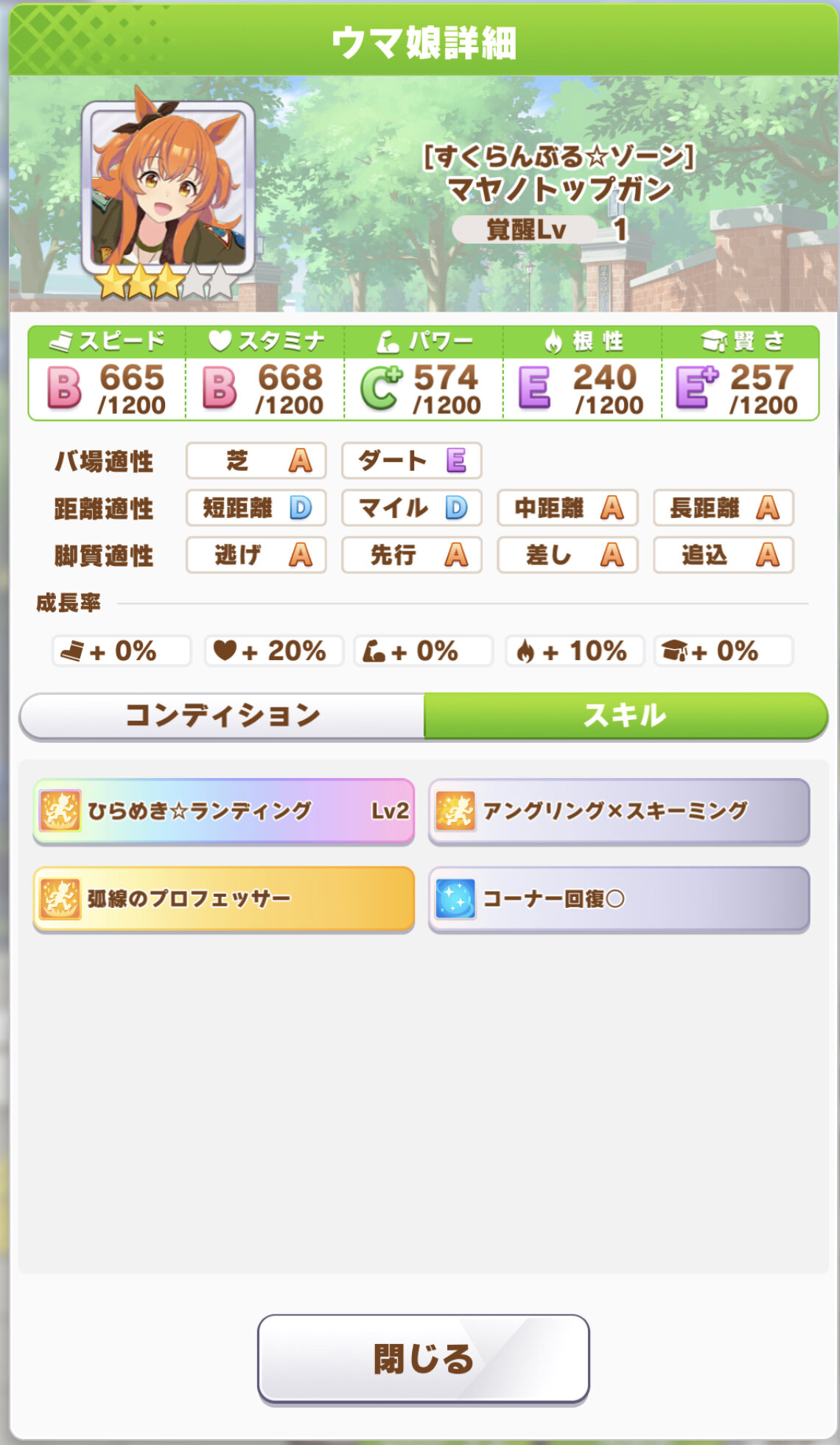Image resolution: width=840 pixels, height=1445 pixels.
Task: Select the スキル tab
Action: pos(625,715)
